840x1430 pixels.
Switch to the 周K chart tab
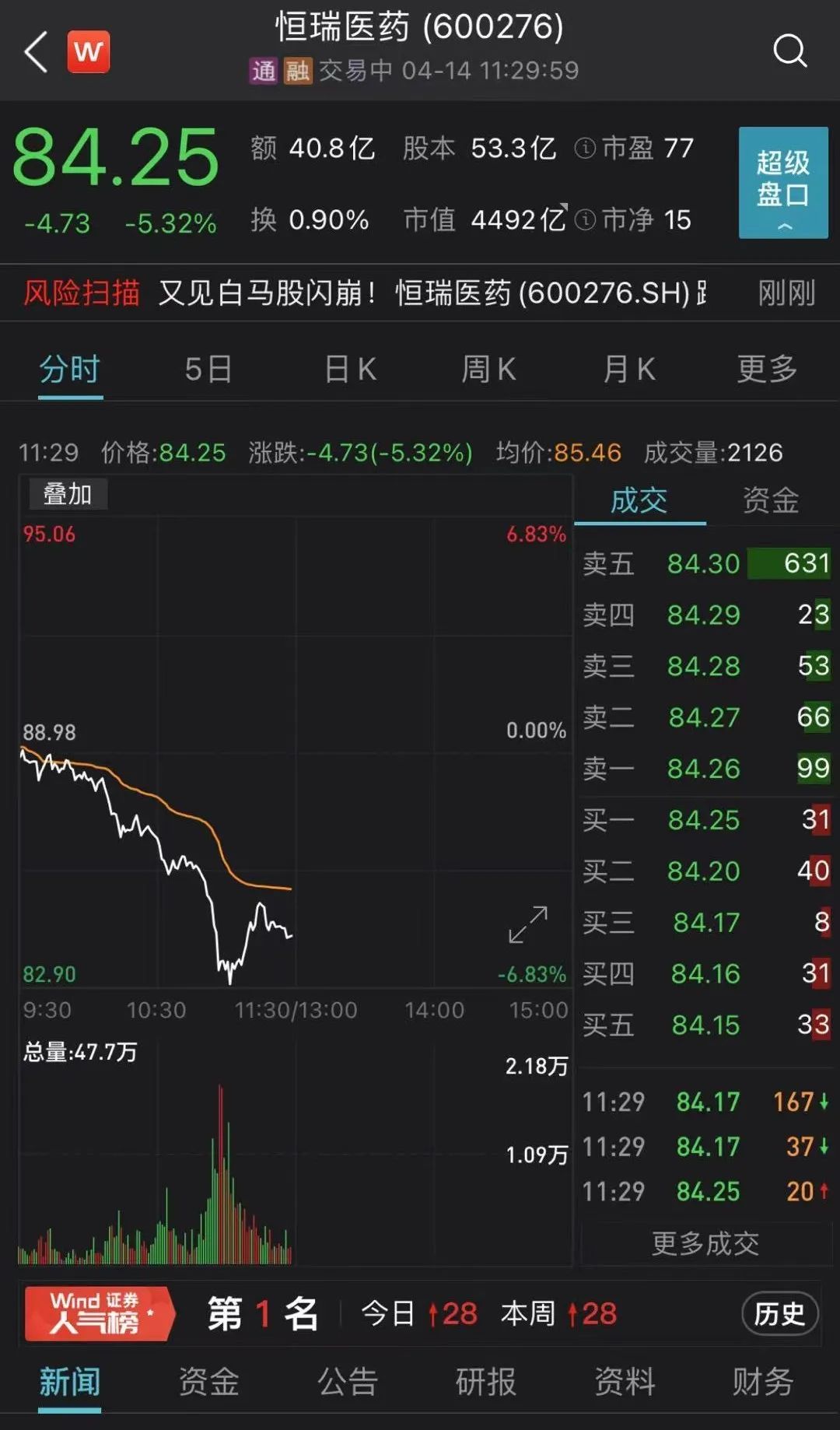point(488,369)
